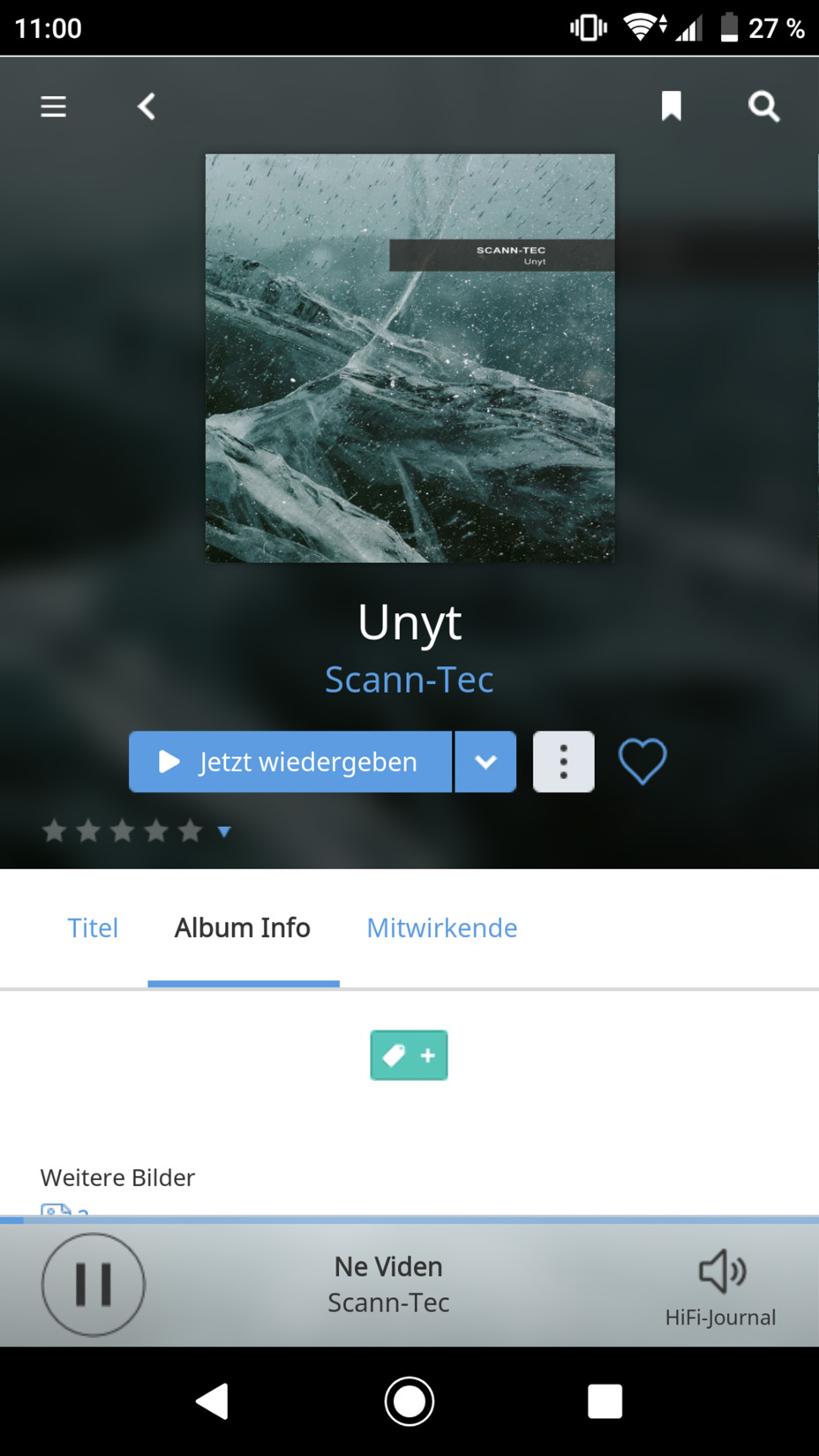The image size is (819, 1456).
Task: Expand the play options dropdown arrow
Action: coord(485,762)
